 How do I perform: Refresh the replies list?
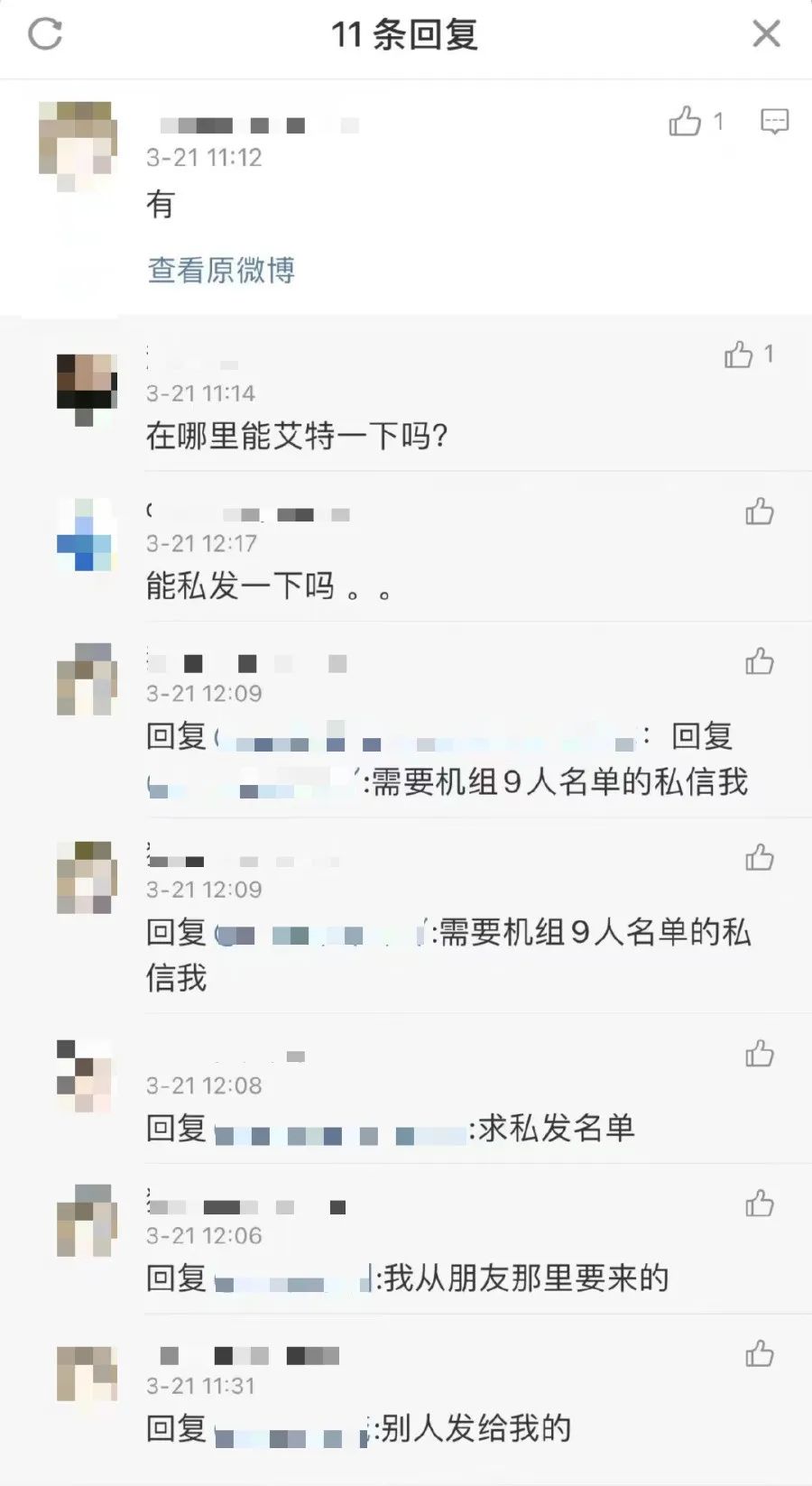click(x=45, y=34)
